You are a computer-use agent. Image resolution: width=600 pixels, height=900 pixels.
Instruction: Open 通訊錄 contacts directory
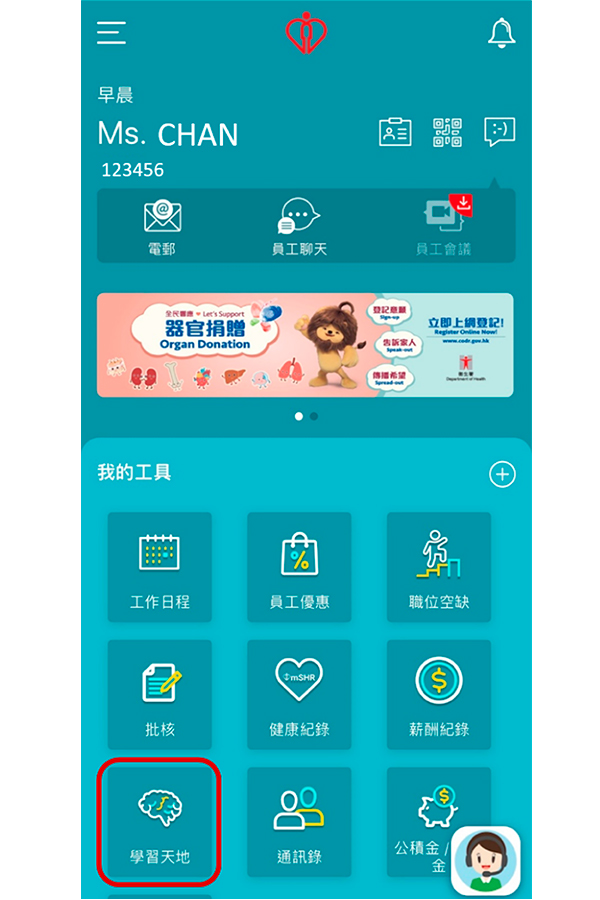[x=299, y=822]
